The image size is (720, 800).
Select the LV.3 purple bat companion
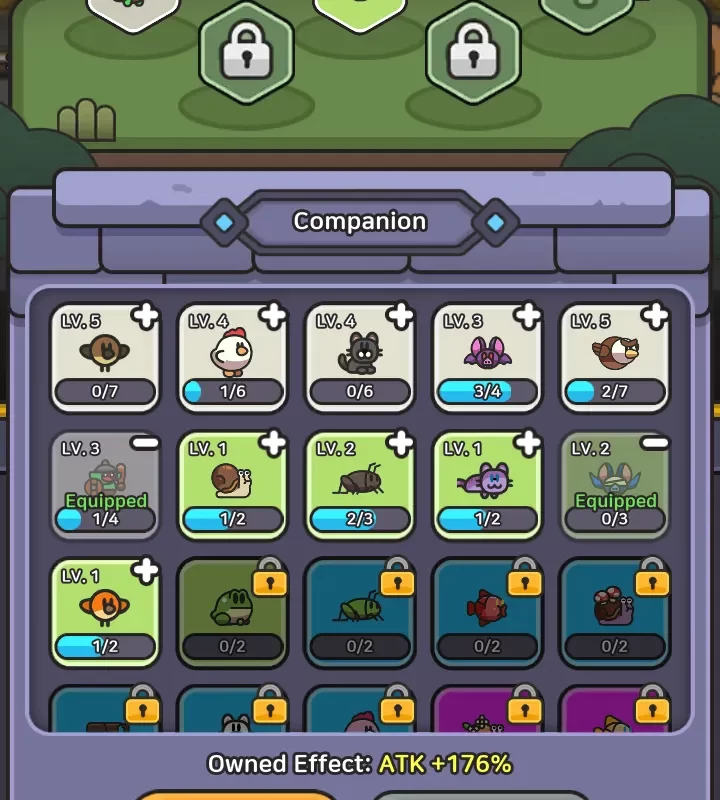coord(487,356)
